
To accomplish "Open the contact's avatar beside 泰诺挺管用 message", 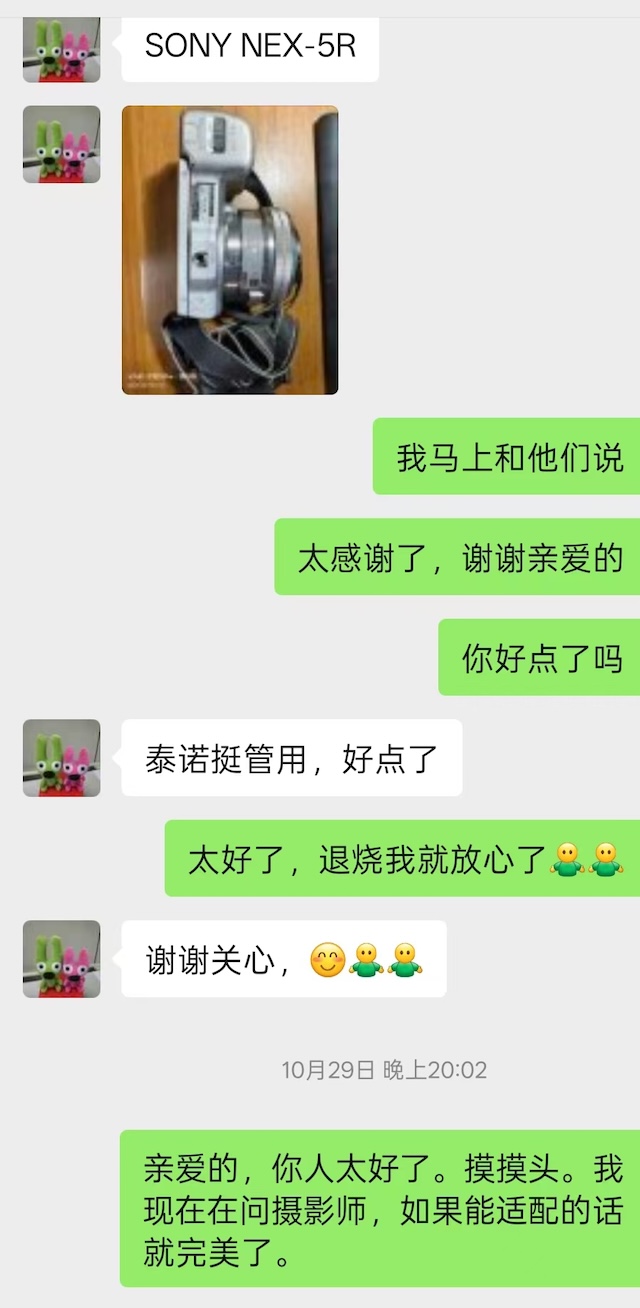I will tap(61, 758).
